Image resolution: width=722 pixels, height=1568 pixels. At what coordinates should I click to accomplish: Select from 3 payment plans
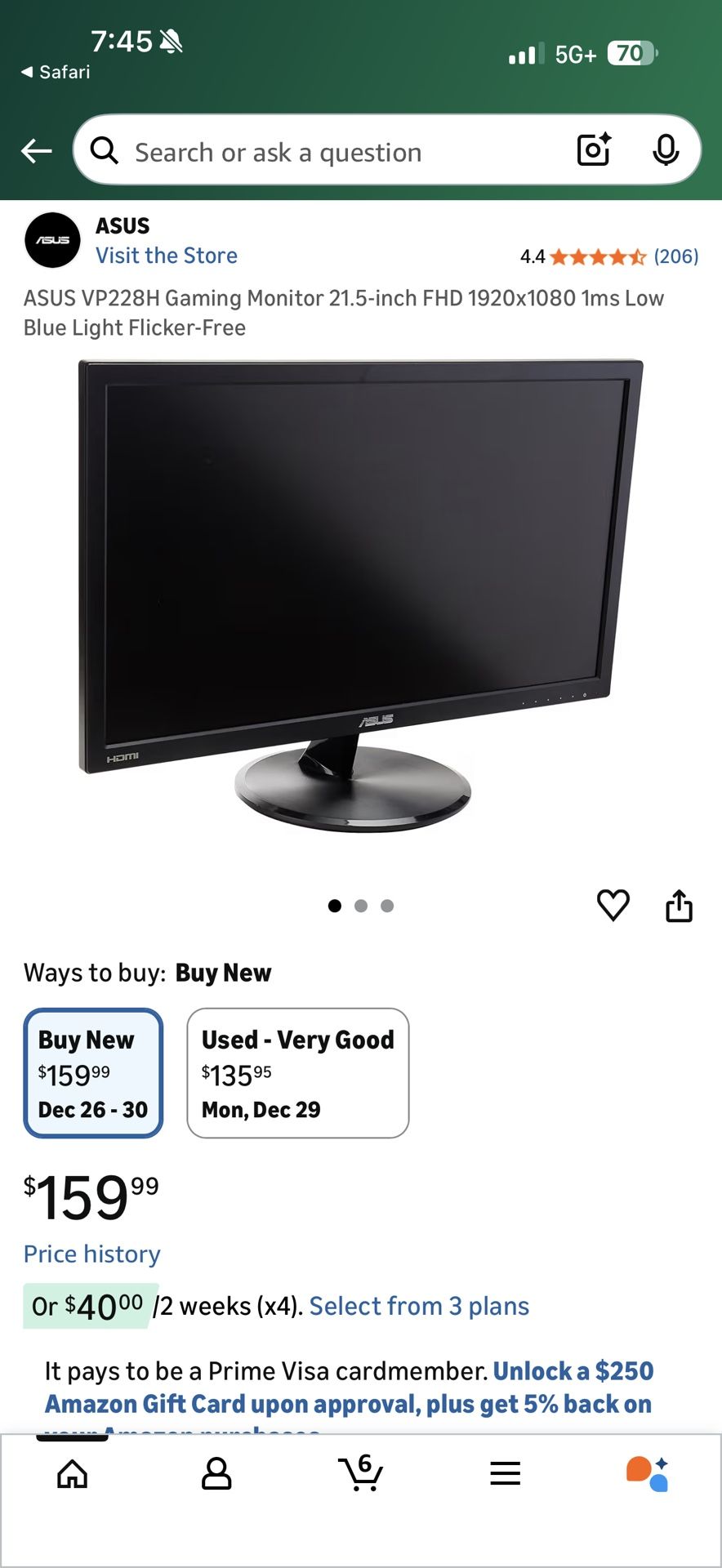click(x=419, y=1306)
